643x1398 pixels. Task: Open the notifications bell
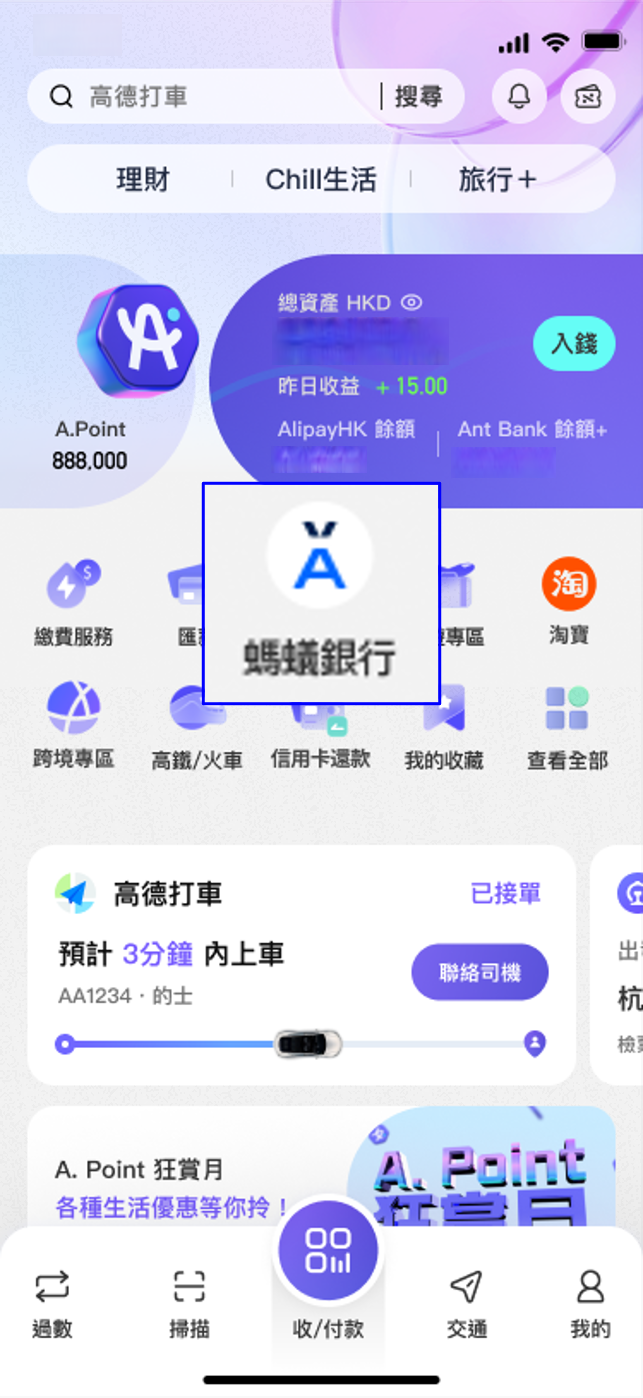519,97
